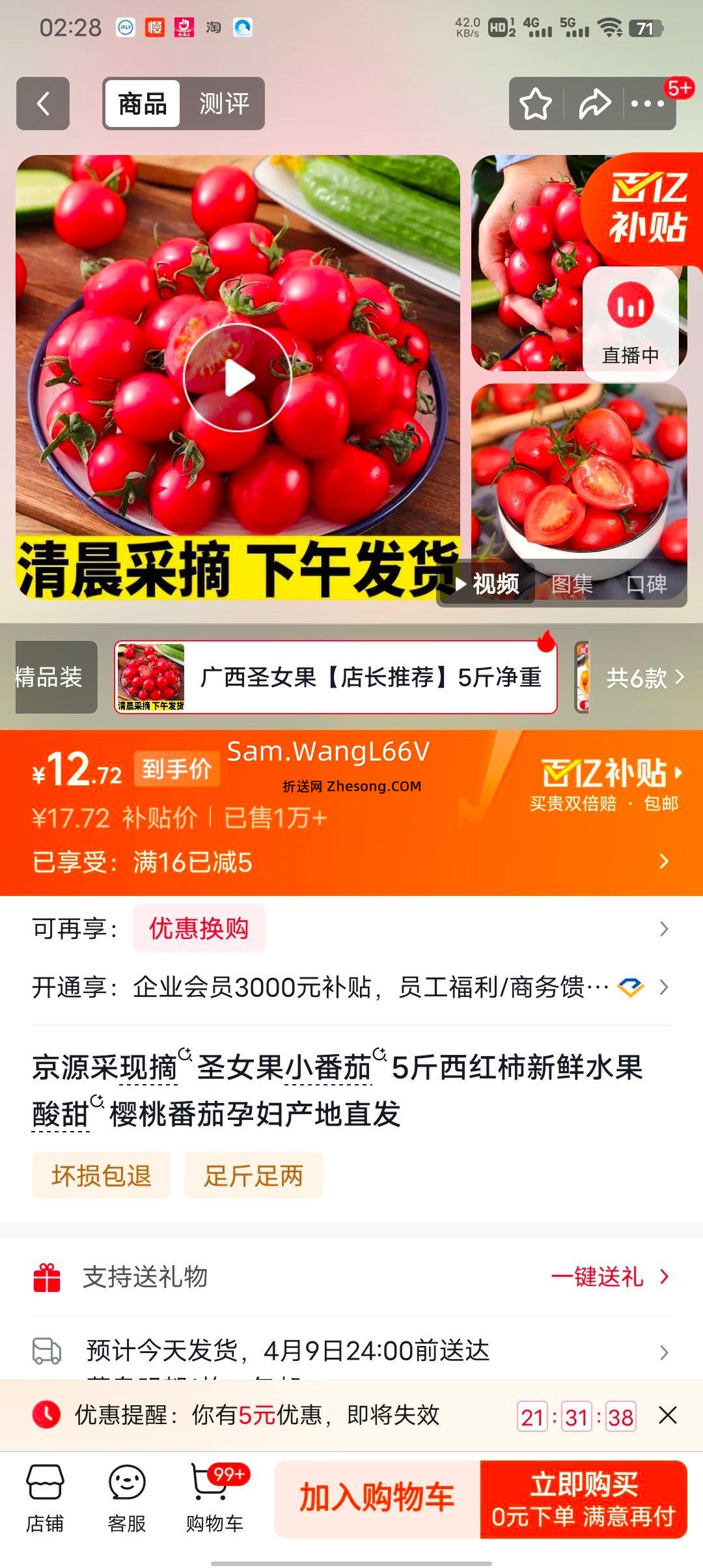This screenshot has width=703, height=1568.
Task: Navigate back using the back arrow
Action: 43,104
